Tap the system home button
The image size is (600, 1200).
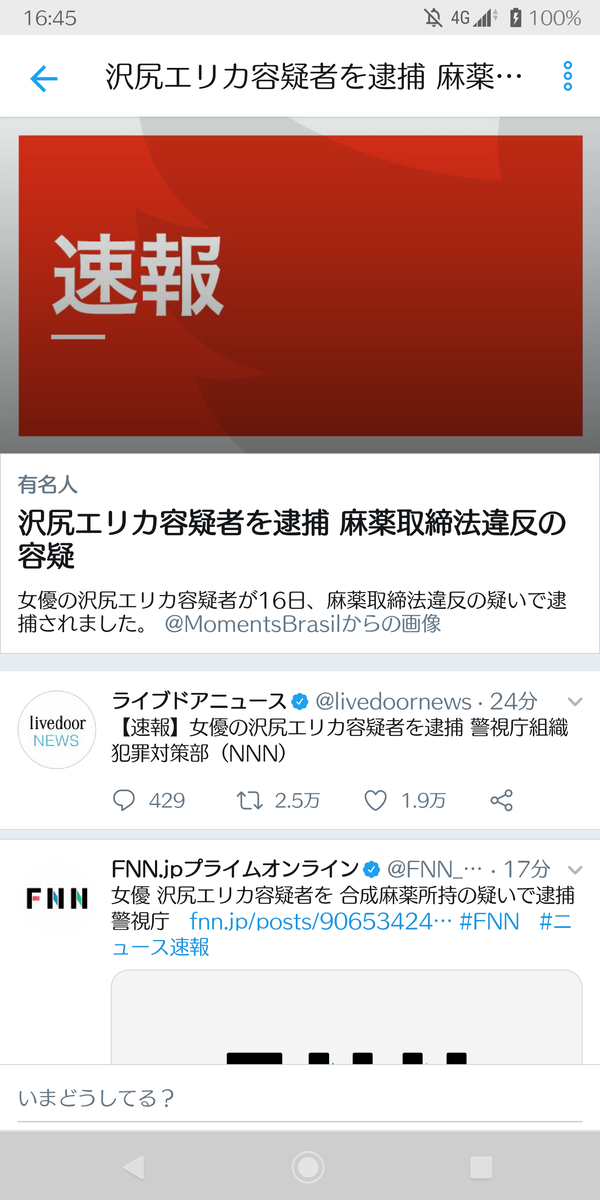[307, 1166]
